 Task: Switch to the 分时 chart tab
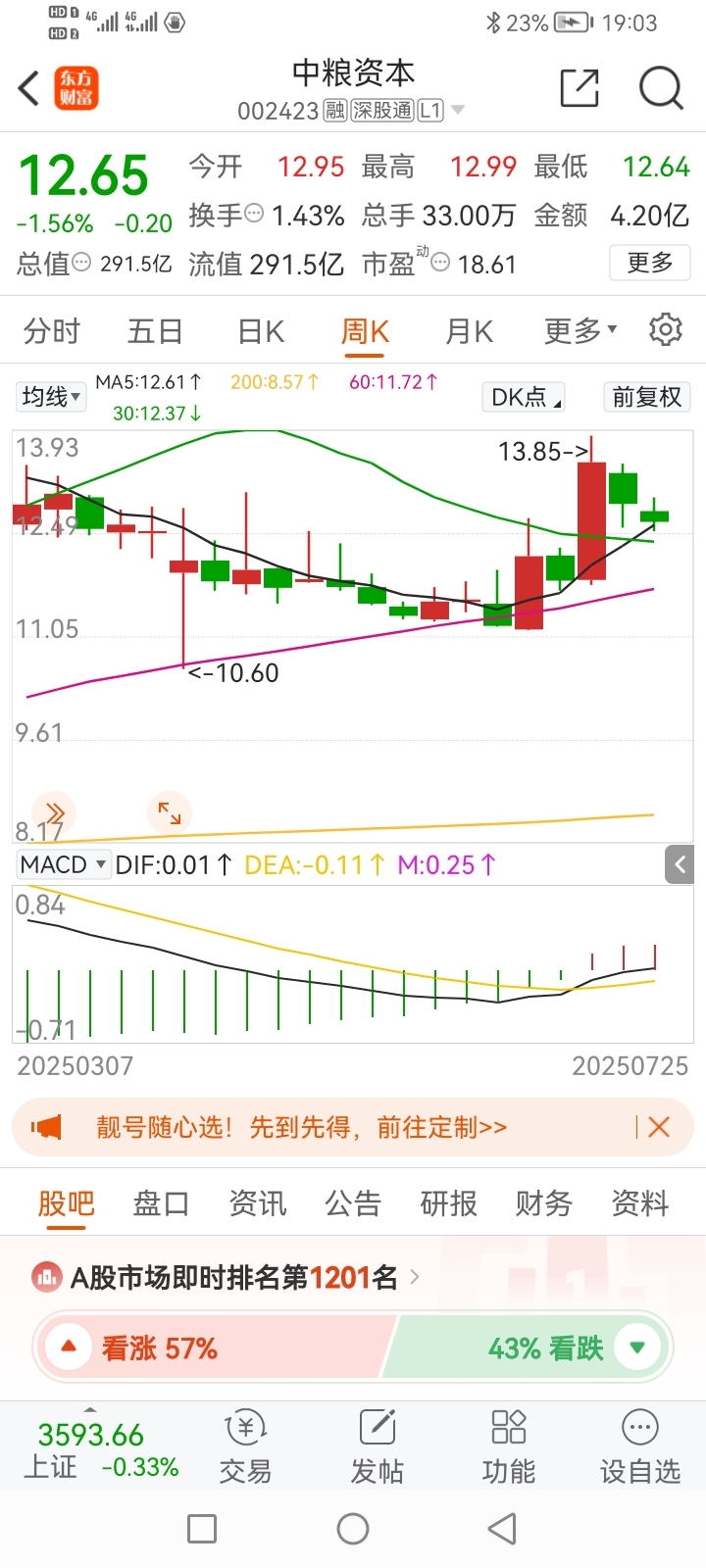coord(51,331)
